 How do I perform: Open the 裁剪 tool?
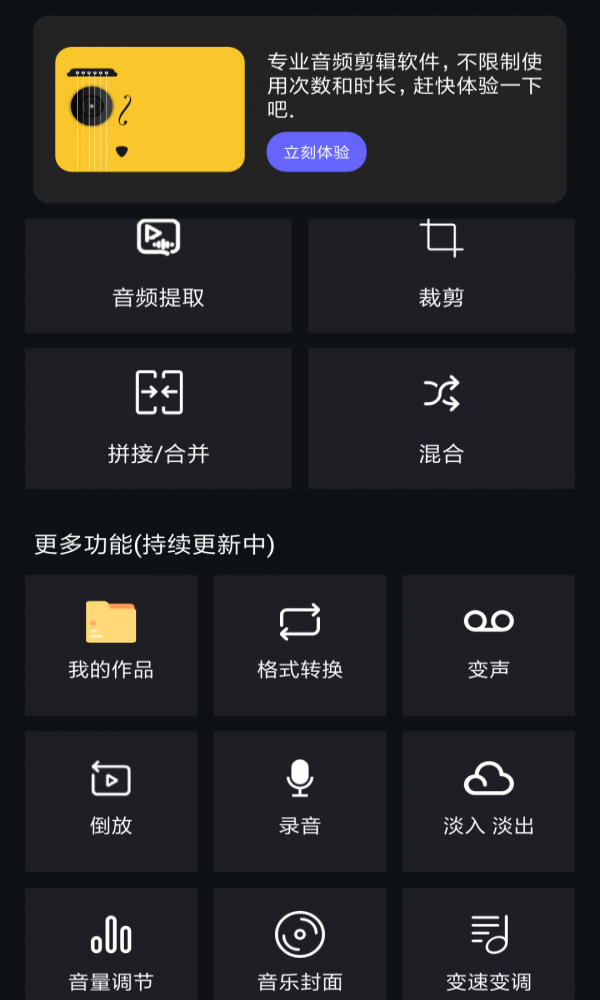click(441, 275)
